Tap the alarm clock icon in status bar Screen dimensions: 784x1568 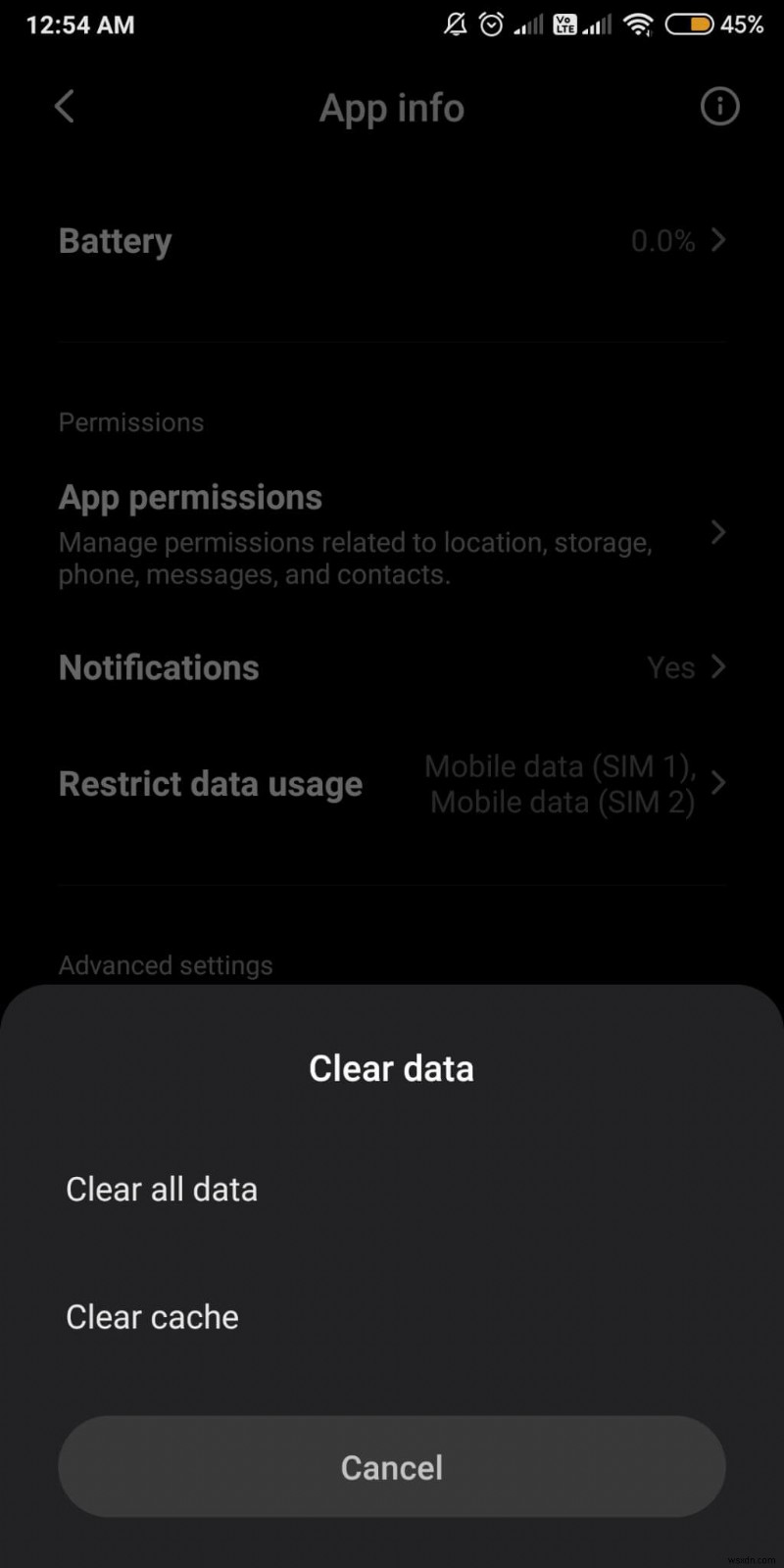[x=490, y=24]
